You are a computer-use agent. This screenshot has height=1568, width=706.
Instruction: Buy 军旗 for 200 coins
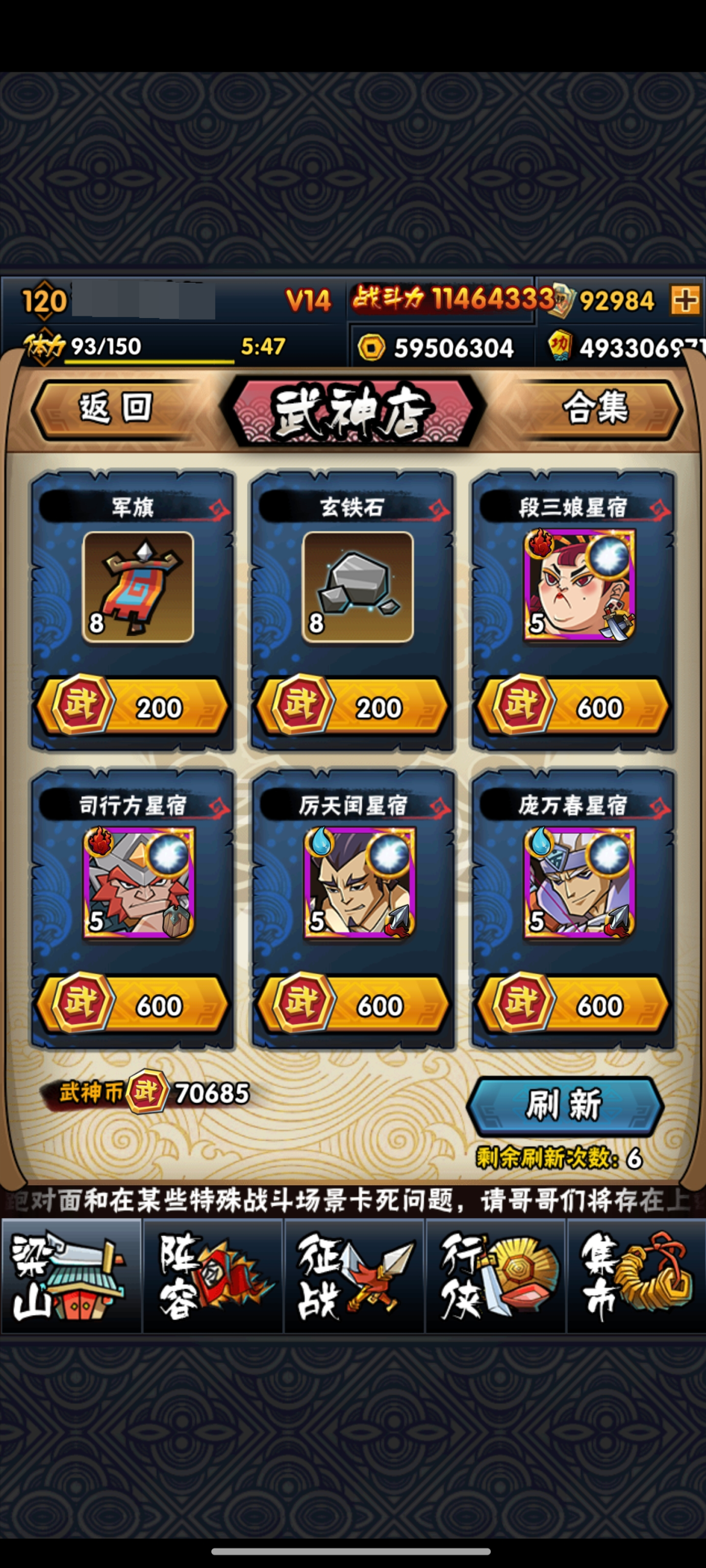click(133, 706)
